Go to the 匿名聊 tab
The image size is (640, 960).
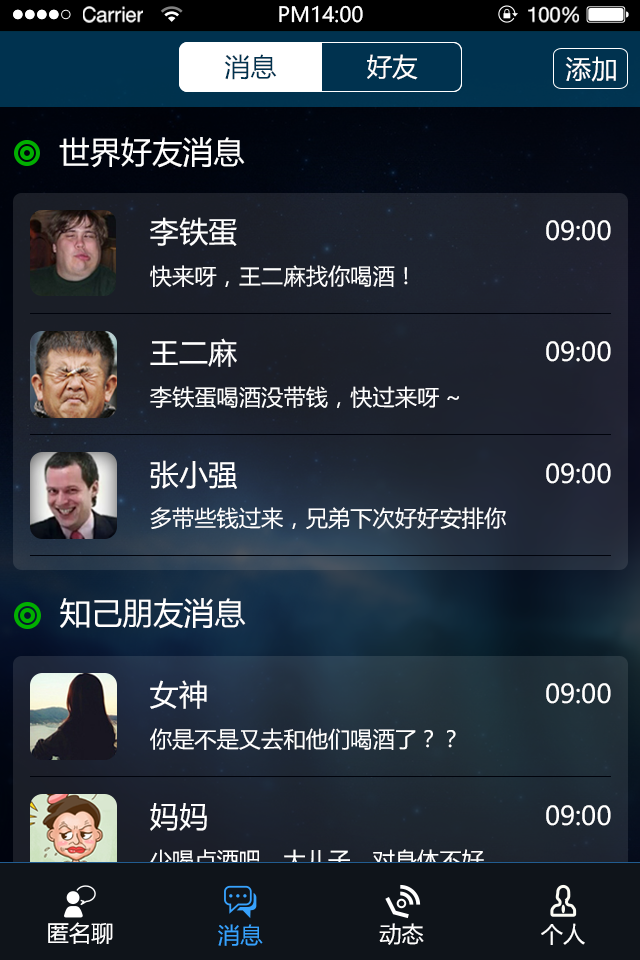(x=80, y=914)
